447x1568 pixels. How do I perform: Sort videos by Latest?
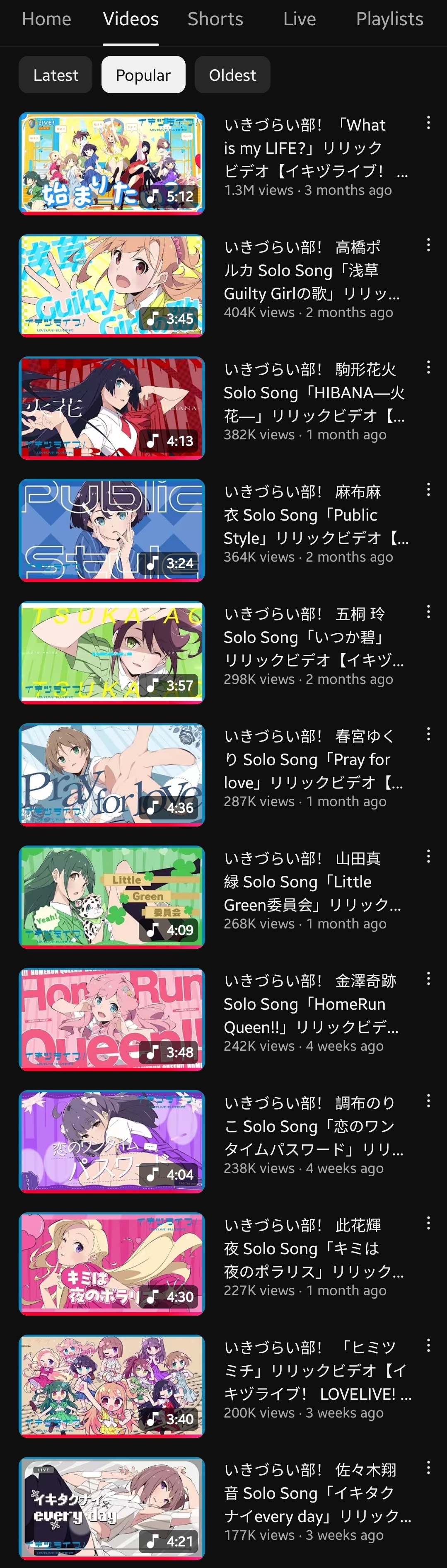point(56,75)
